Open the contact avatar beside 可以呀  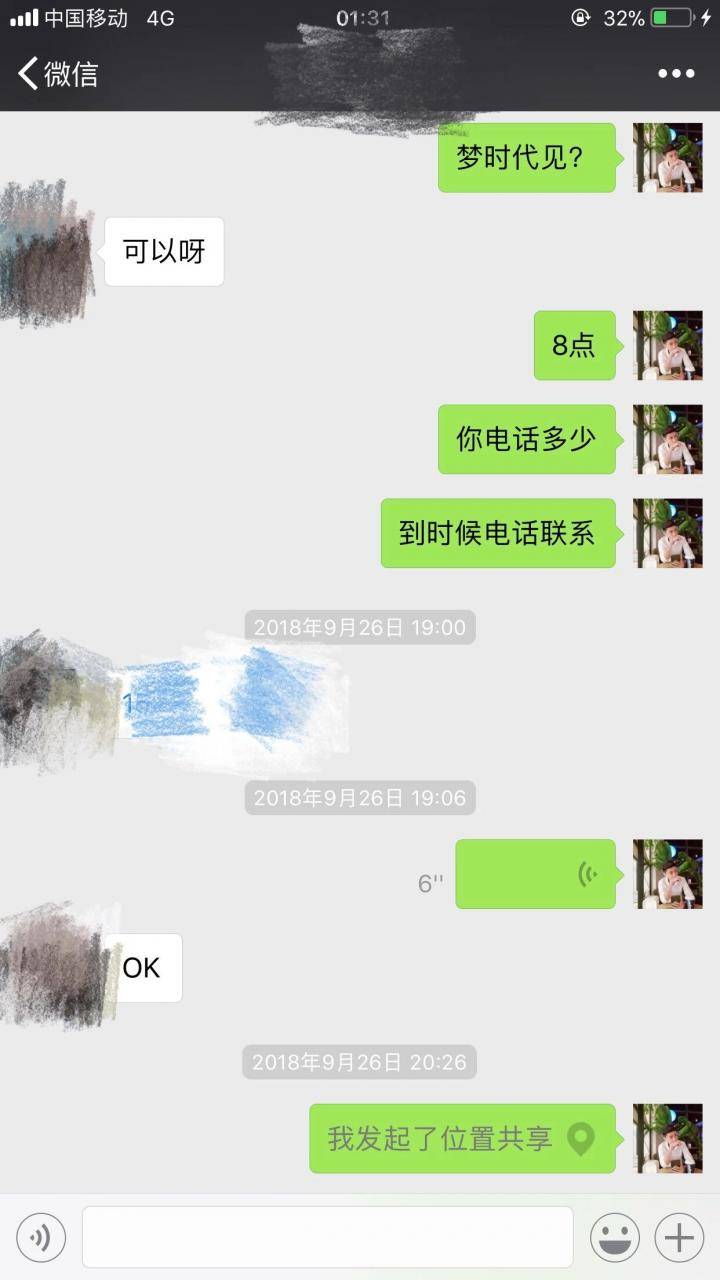click(x=48, y=252)
